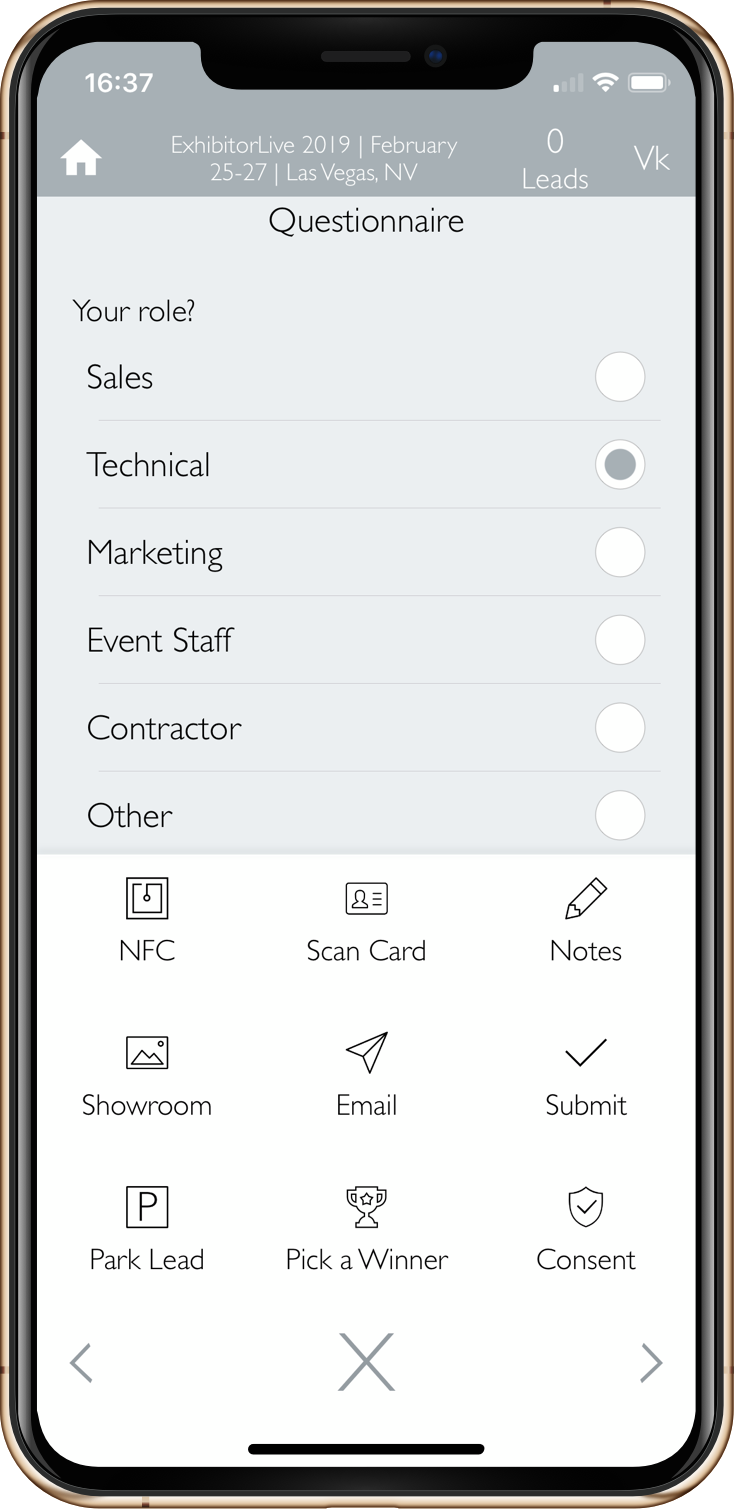Close the action menu with X
734x1509 pixels.
366,1362
